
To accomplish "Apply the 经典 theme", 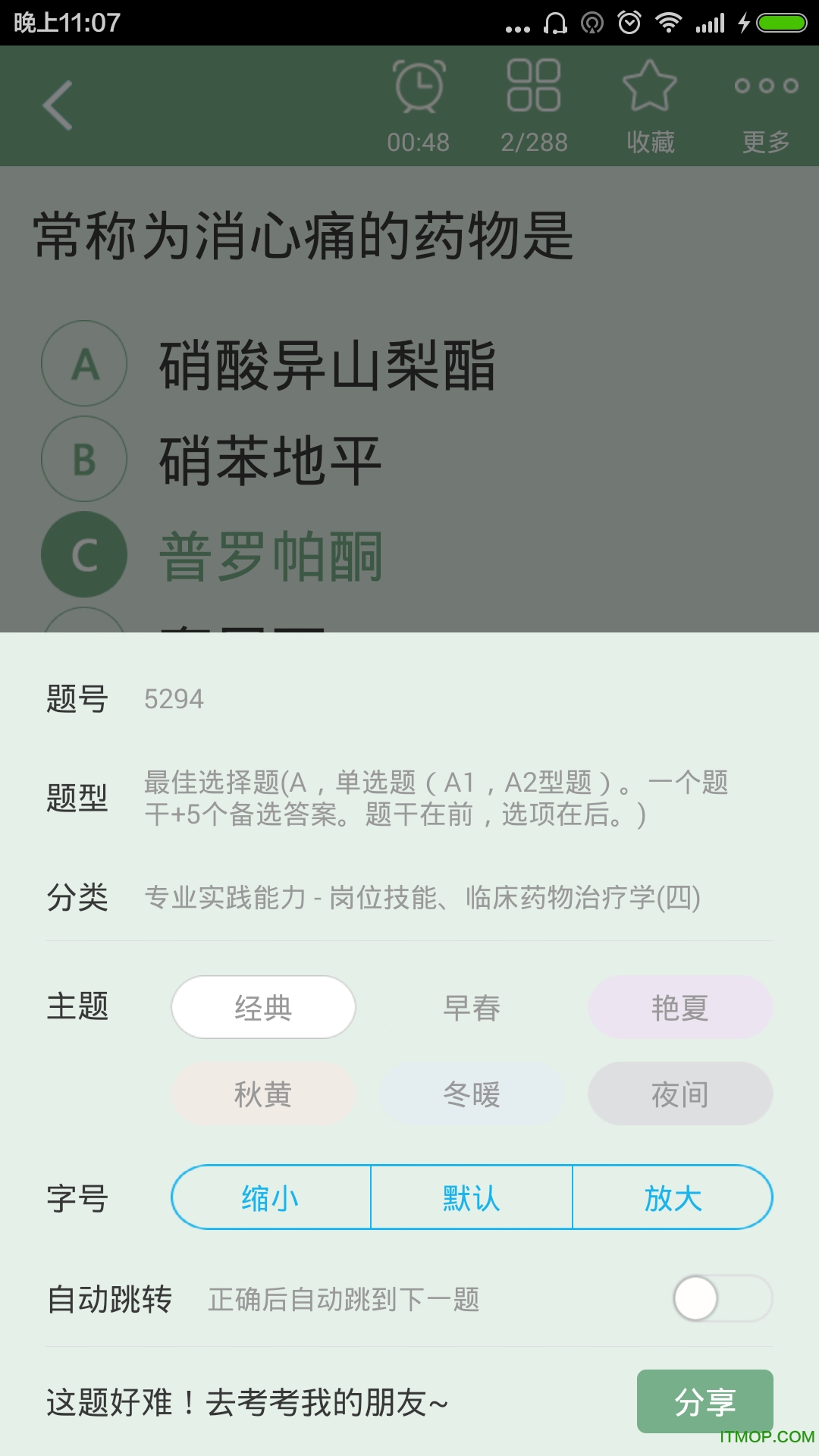I will coord(263,1007).
